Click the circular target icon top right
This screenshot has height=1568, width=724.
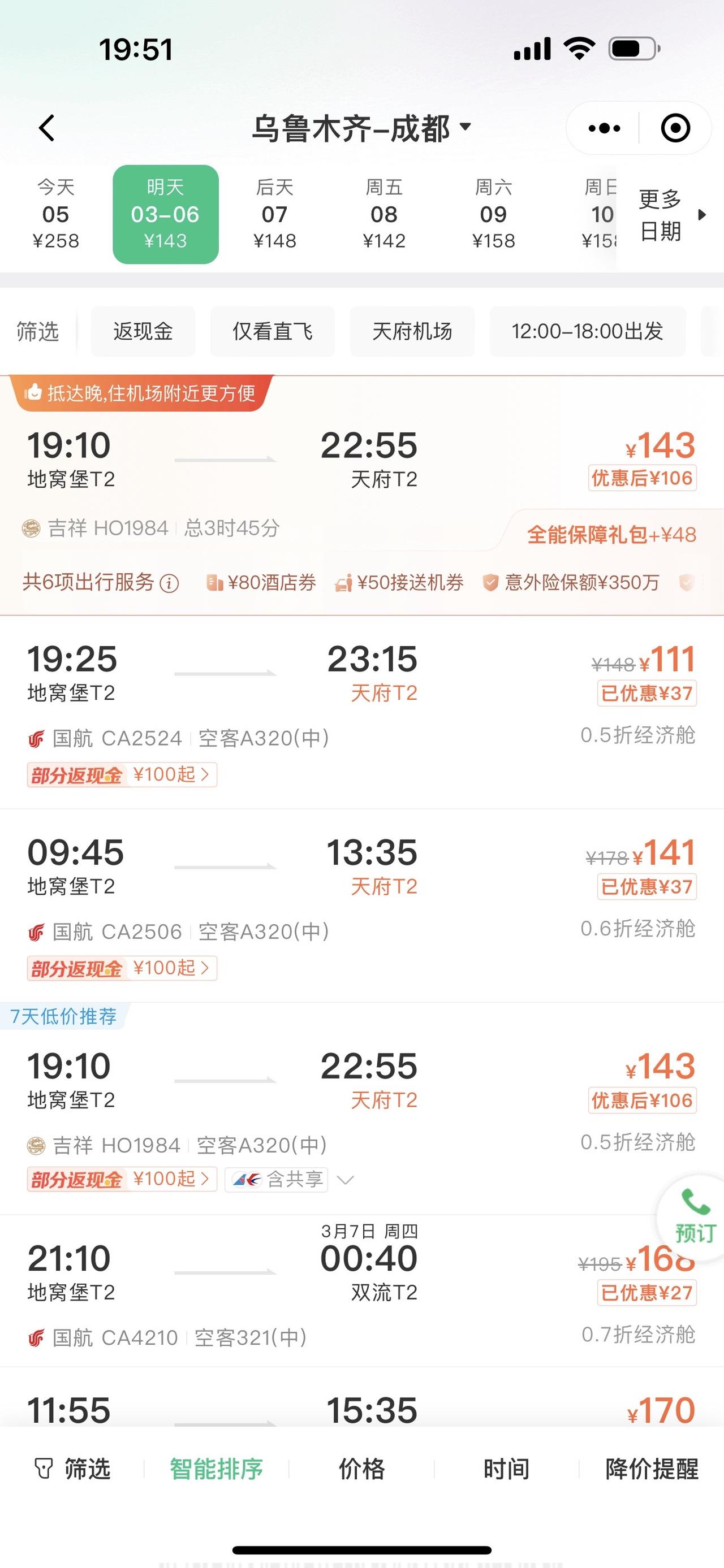tap(675, 128)
